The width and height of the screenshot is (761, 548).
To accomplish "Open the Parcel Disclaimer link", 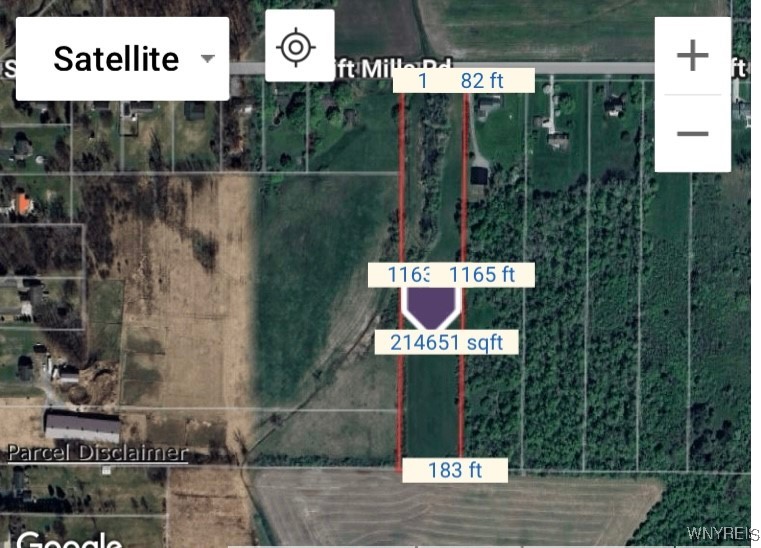I will (97, 453).
